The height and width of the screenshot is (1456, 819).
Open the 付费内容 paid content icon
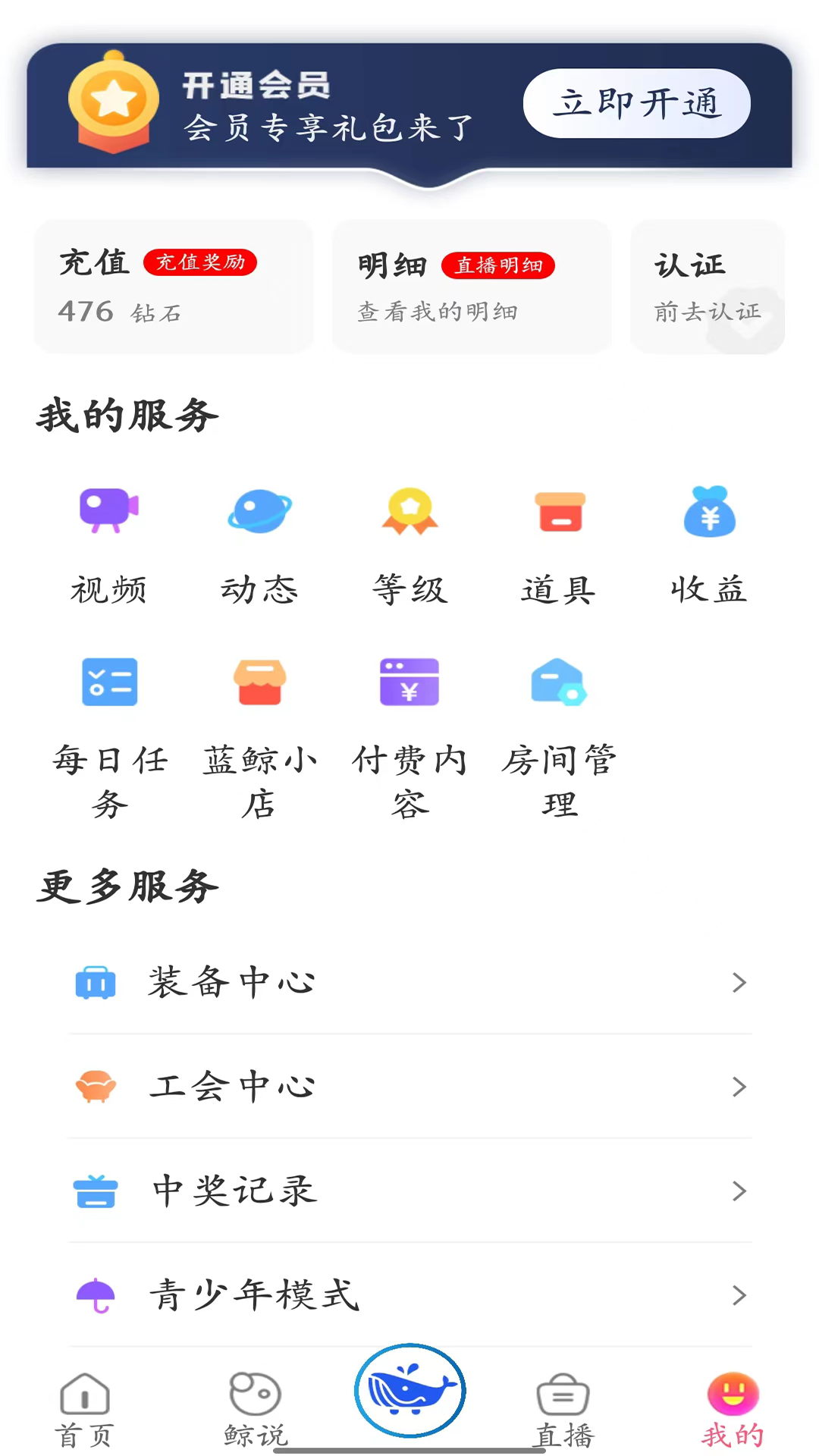click(409, 682)
